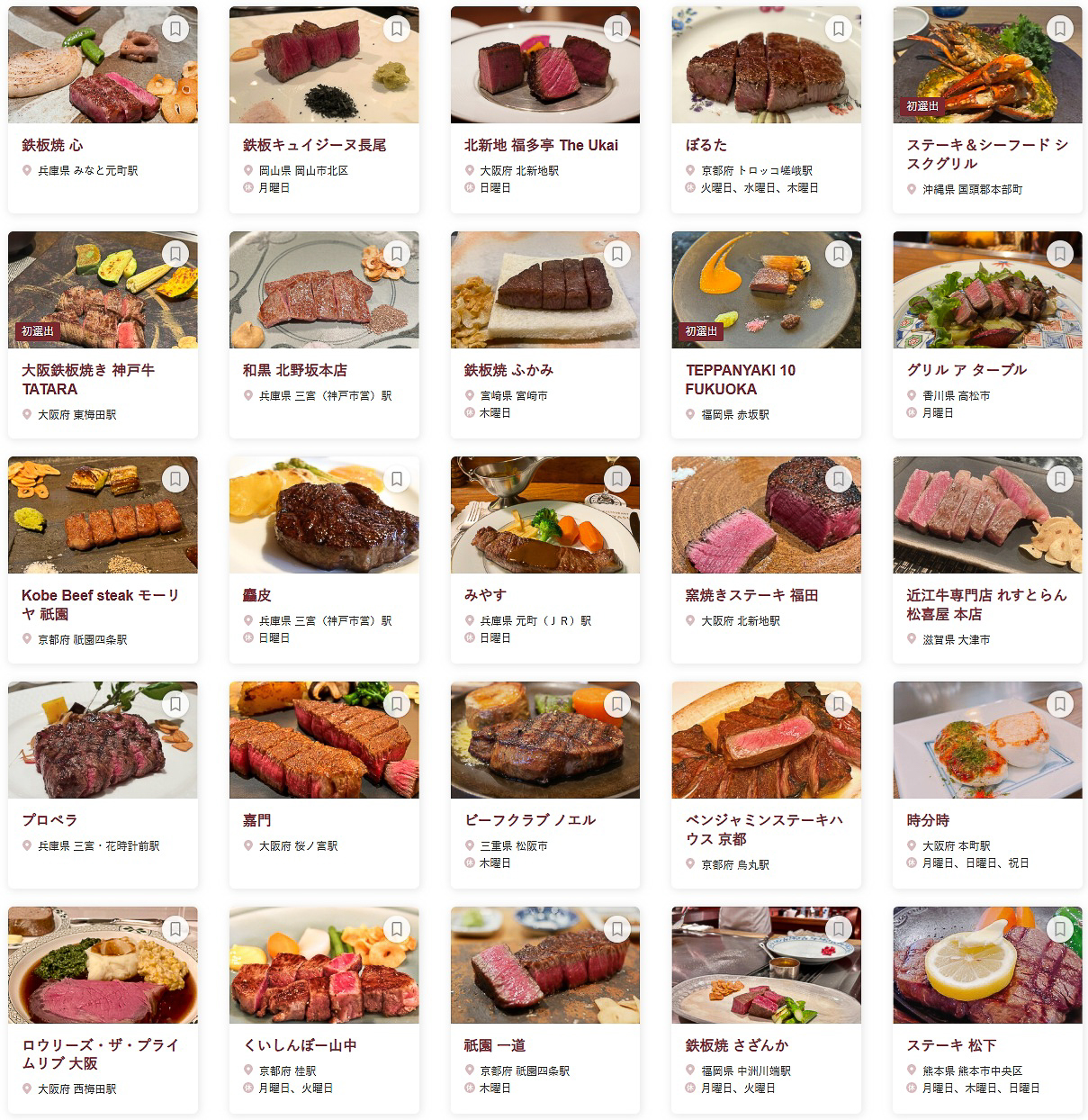Image resolution: width=1088 pixels, height=1120 pixels.
Task: Bookmark the 嘉門 restaurant
Action: coord(397,704)
